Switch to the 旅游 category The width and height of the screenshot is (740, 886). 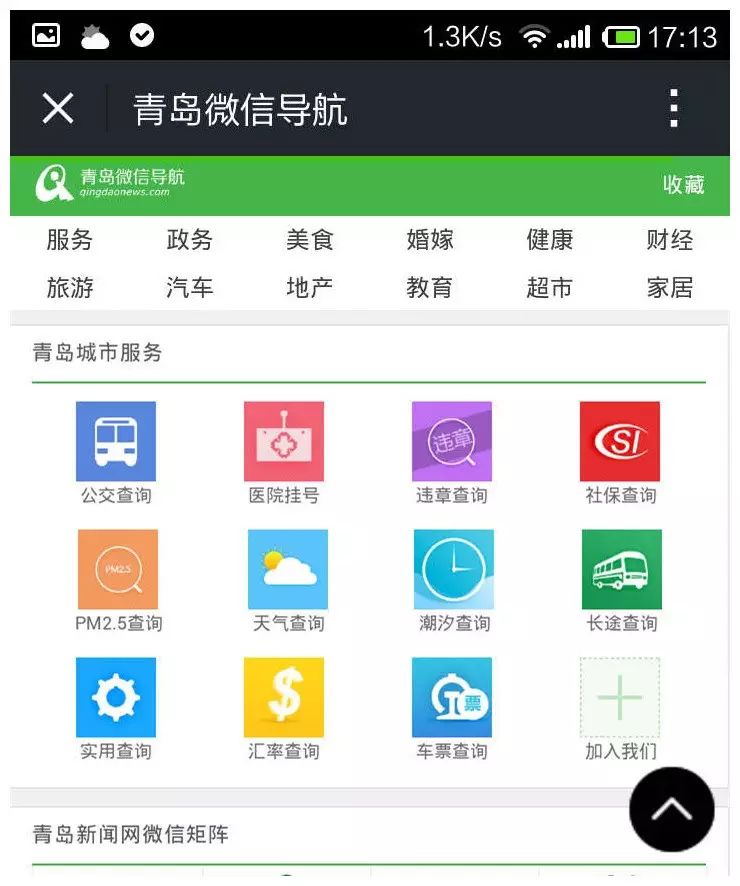70,288
